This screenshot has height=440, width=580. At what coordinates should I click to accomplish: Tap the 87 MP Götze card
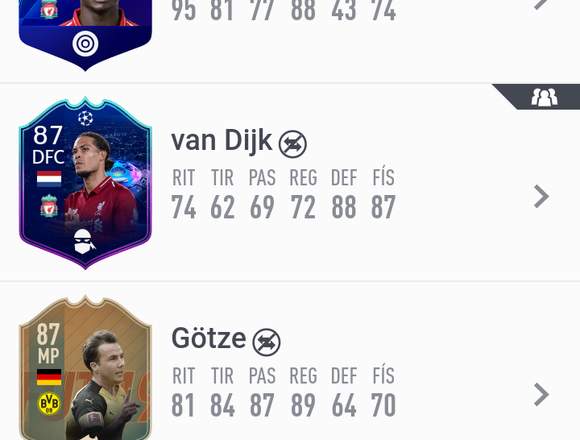pyautogui.click(x=85, y=368)
